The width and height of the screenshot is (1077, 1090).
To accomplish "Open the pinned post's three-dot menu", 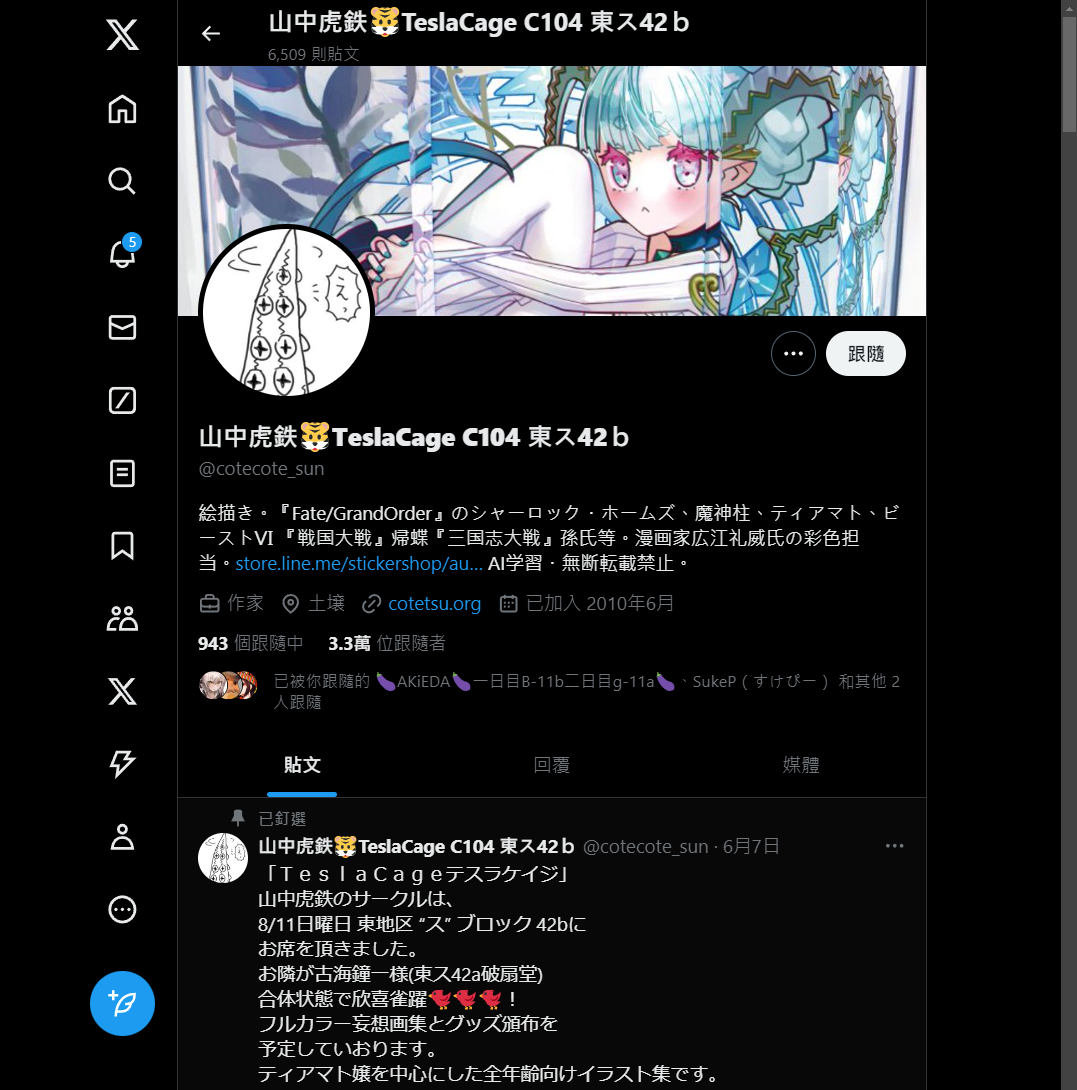I will [893, 845].
